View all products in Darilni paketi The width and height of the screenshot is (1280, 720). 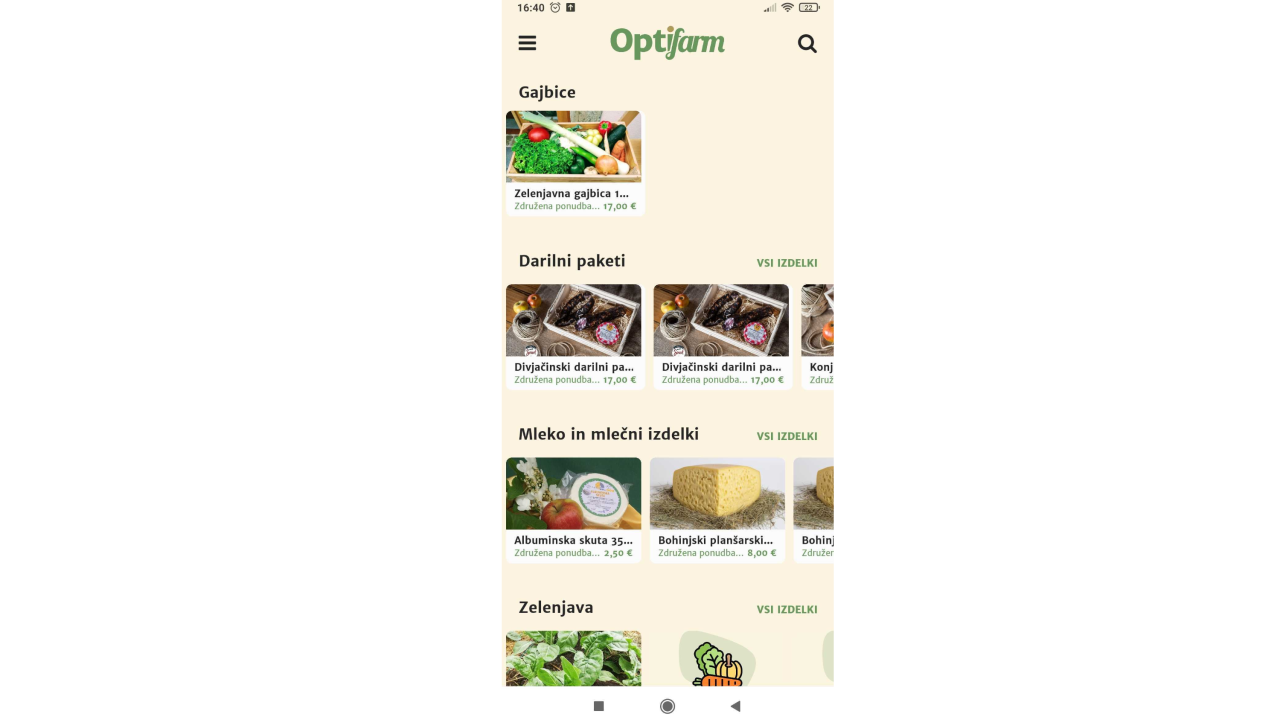point(786,263)
